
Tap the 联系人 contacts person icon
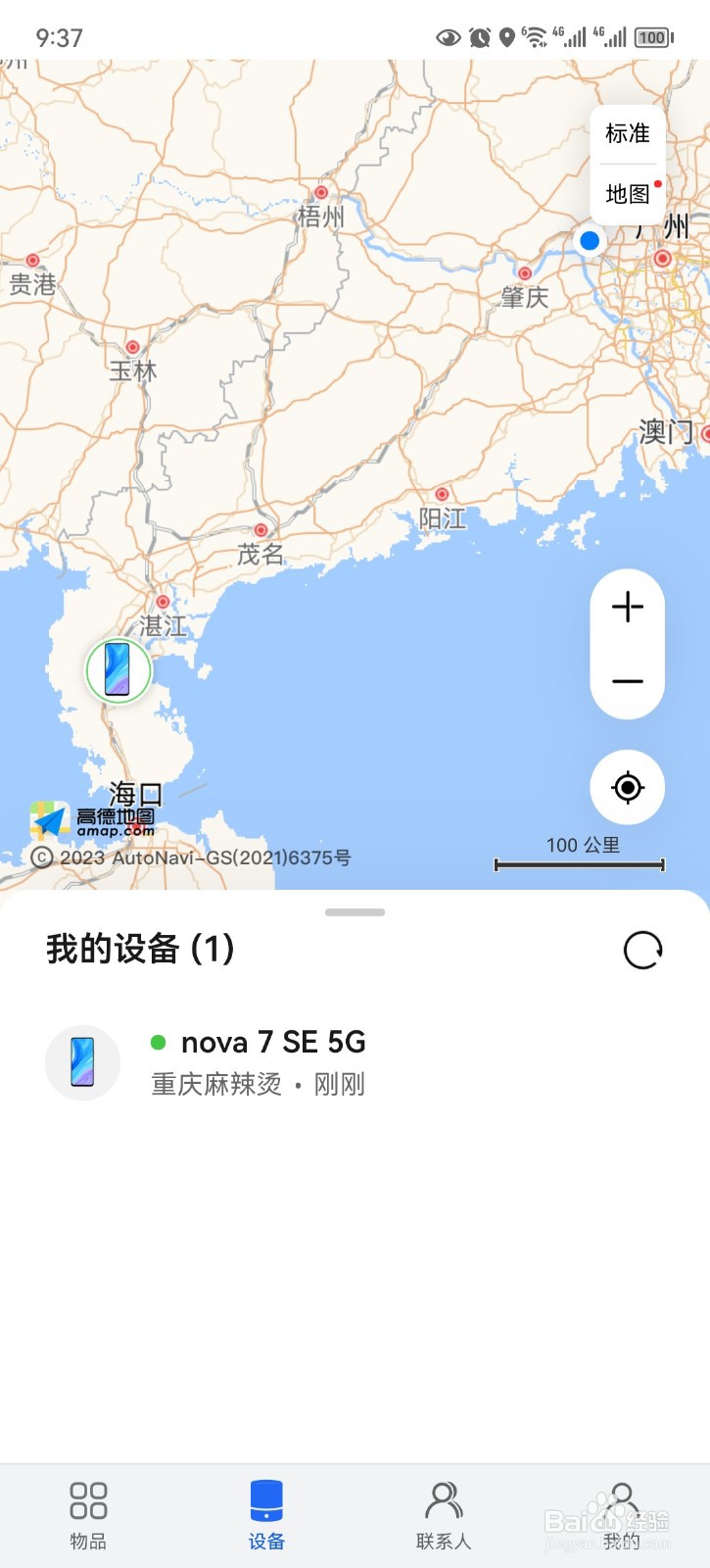tap(443, 1499)
